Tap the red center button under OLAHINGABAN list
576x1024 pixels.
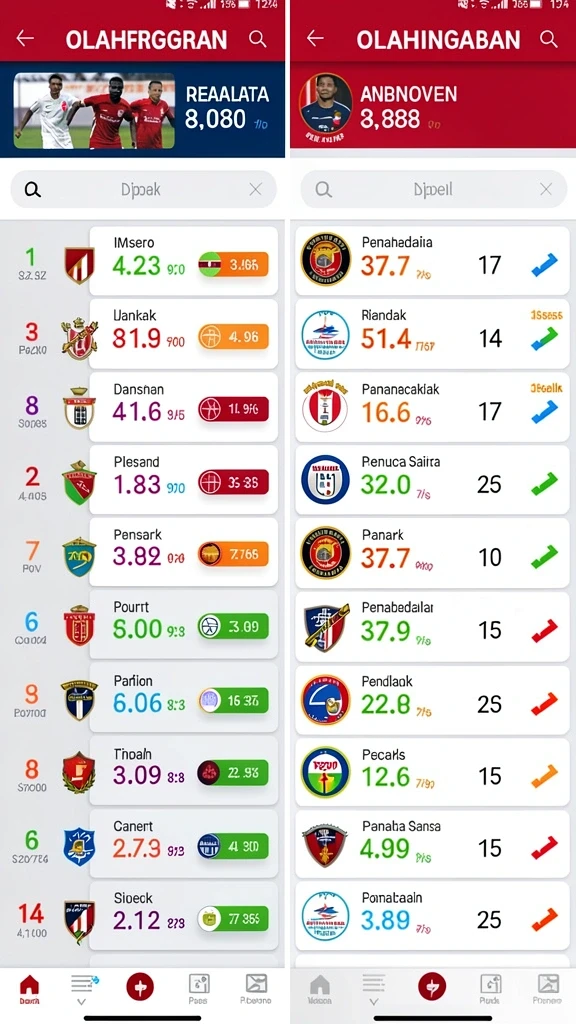432,985
